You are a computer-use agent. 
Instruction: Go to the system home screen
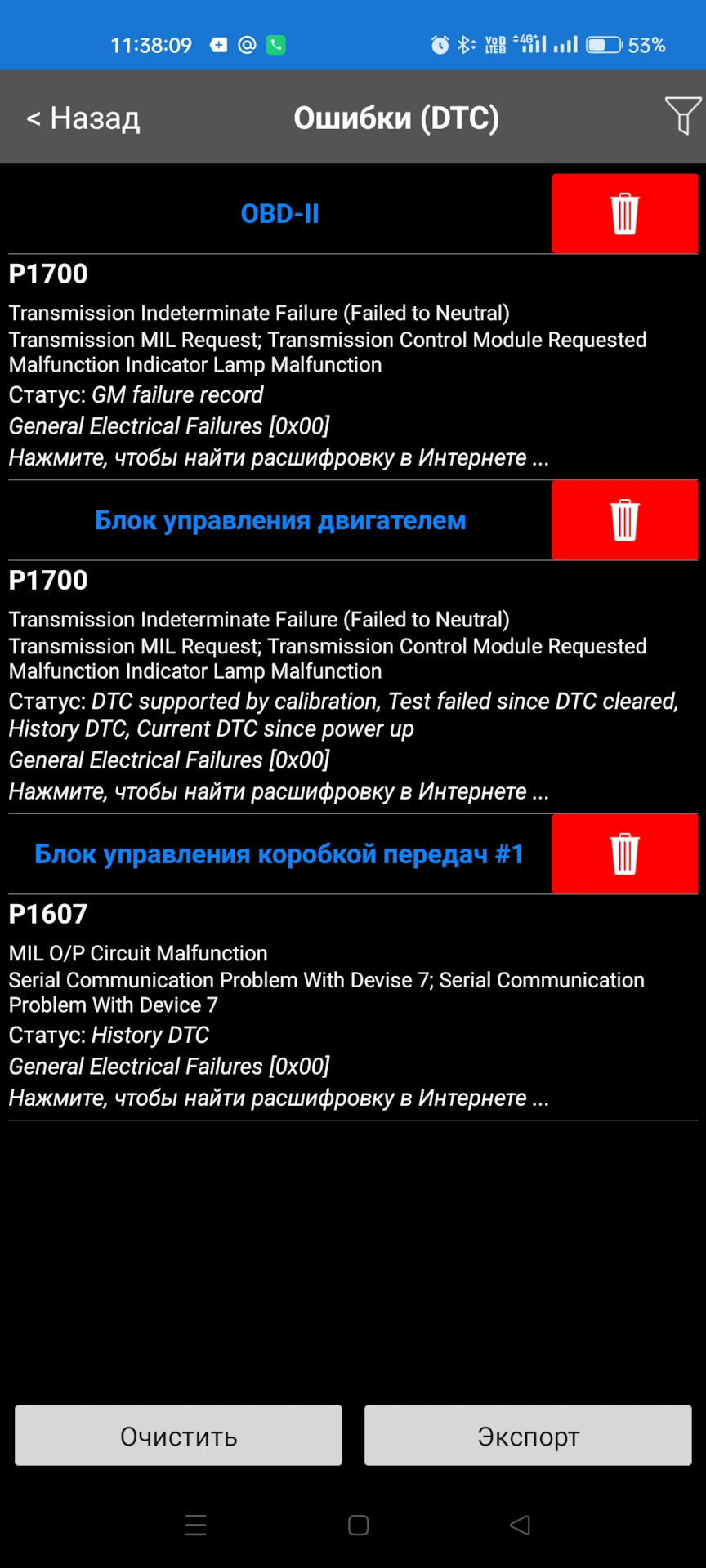point(358,1526)
